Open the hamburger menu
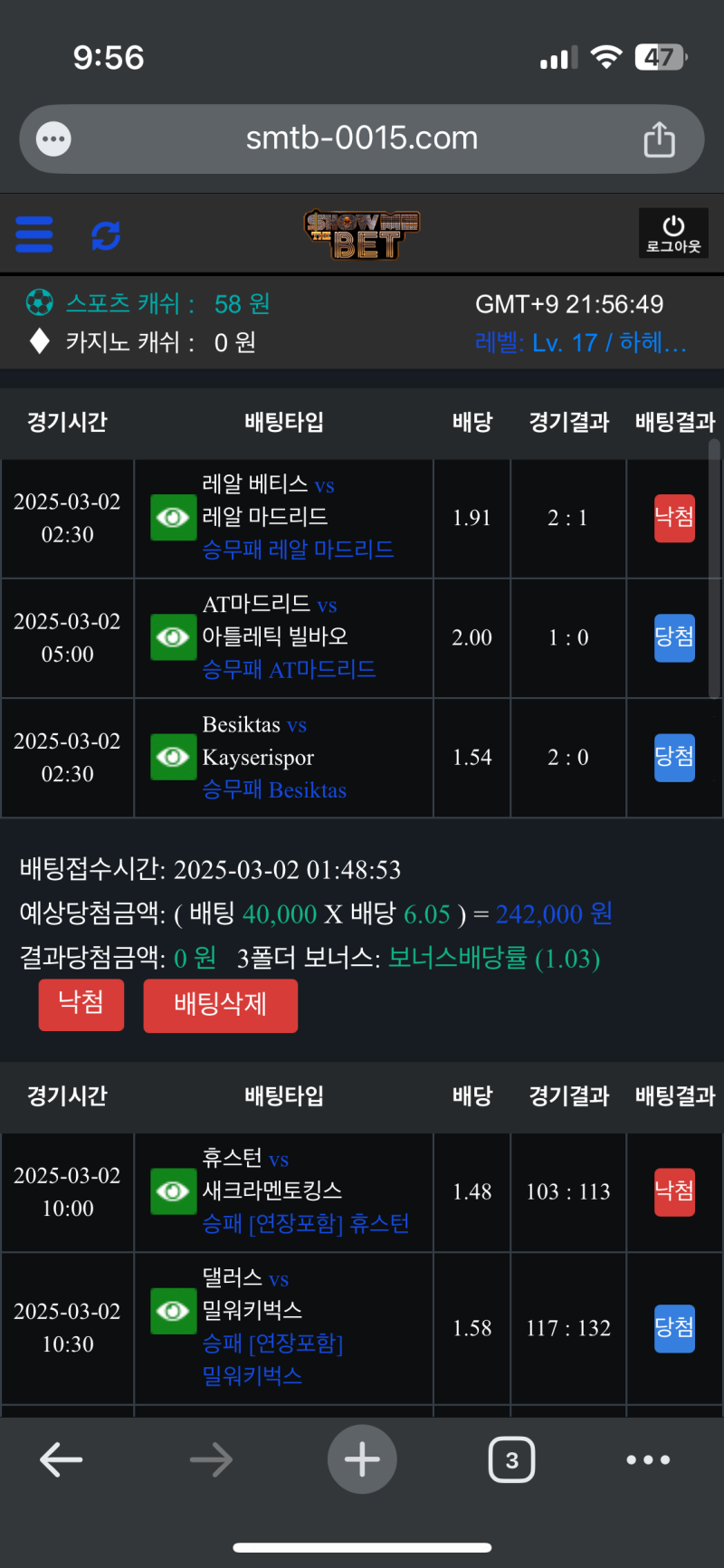 (x=34, y=234)
